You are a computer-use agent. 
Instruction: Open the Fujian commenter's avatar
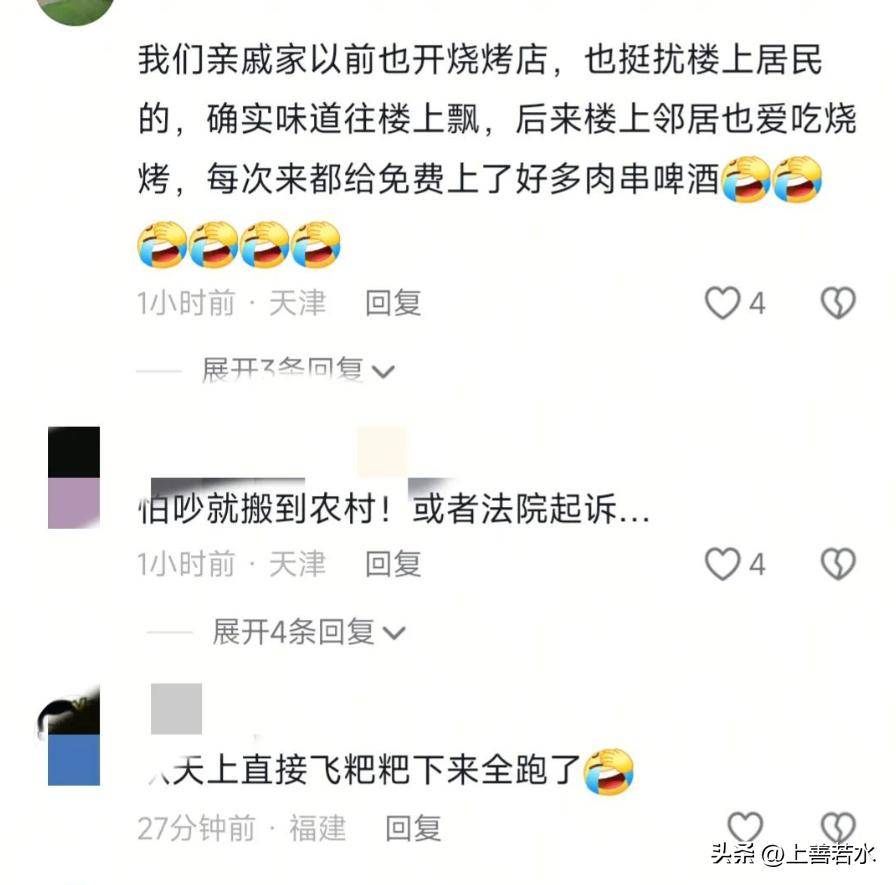tap(74, 737)
